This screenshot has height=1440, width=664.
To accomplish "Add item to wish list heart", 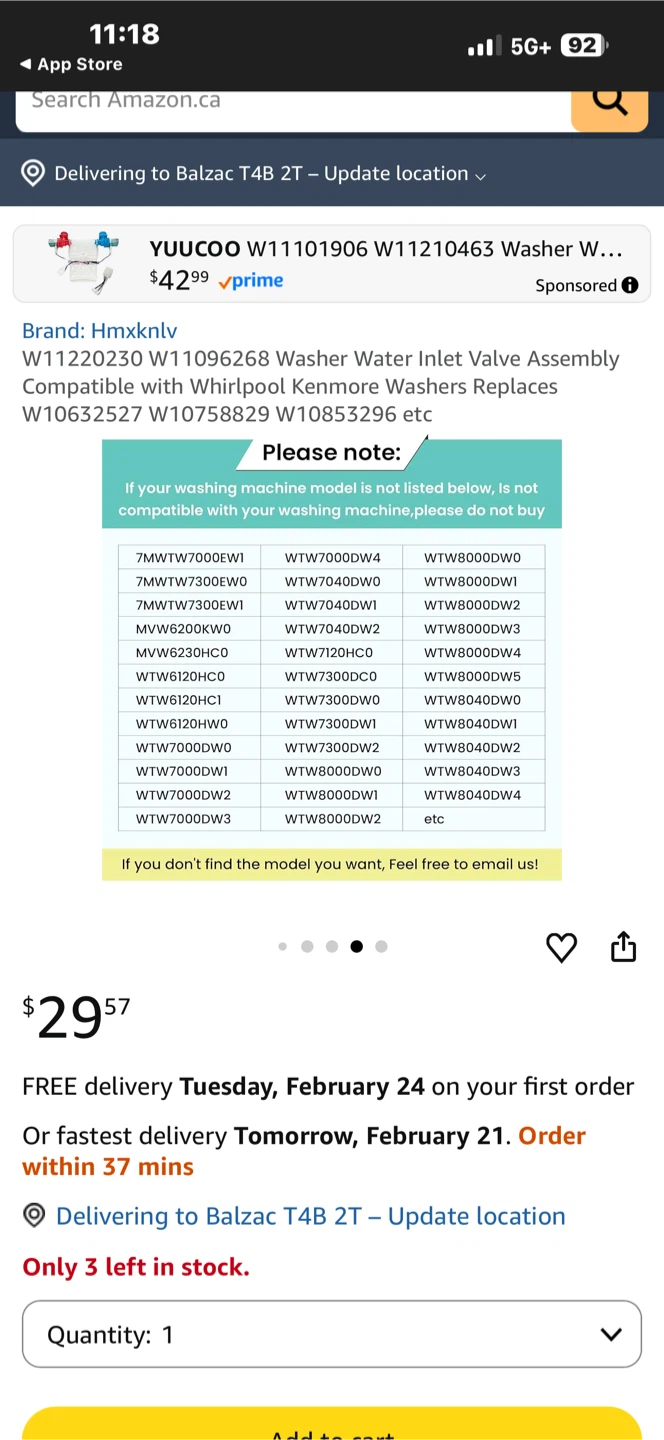I will point(562,947).
